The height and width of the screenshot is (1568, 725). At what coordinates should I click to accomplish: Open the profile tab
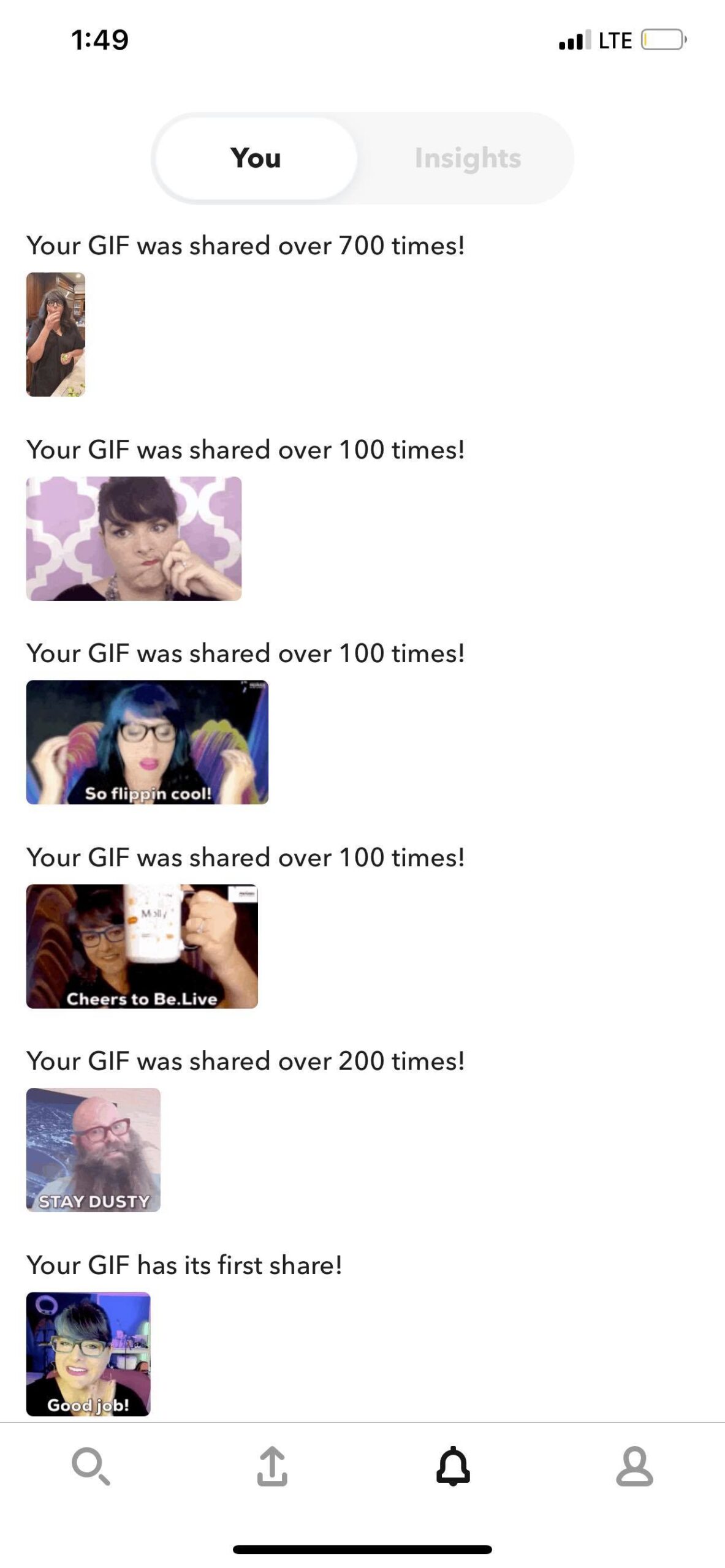[634, 1466]
